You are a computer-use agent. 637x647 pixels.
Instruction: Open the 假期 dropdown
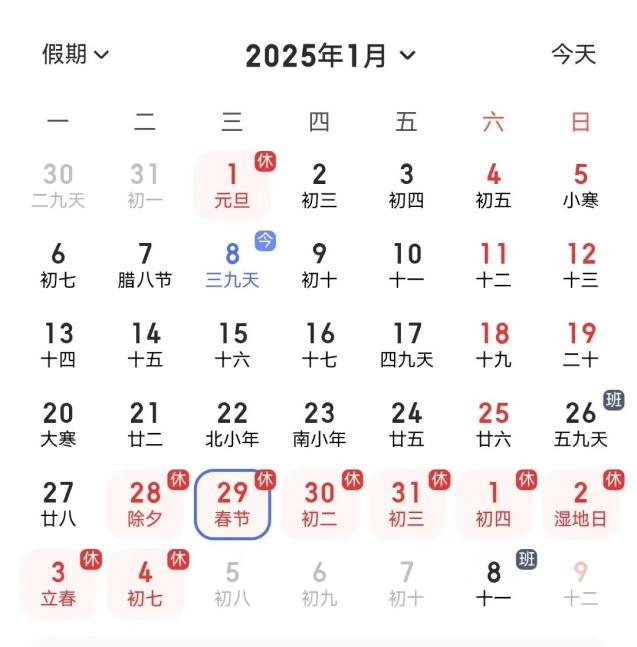[75, 55]
